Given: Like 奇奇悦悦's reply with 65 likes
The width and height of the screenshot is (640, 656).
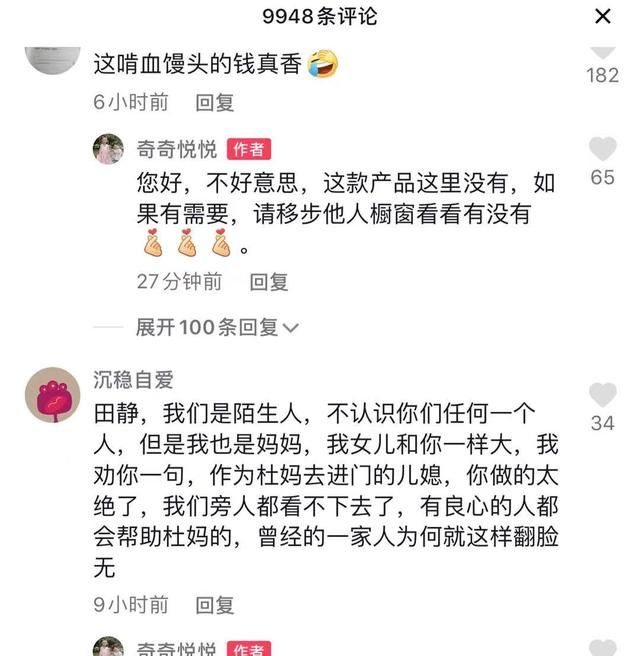Looking at the screenshot, I should [602, 150].
